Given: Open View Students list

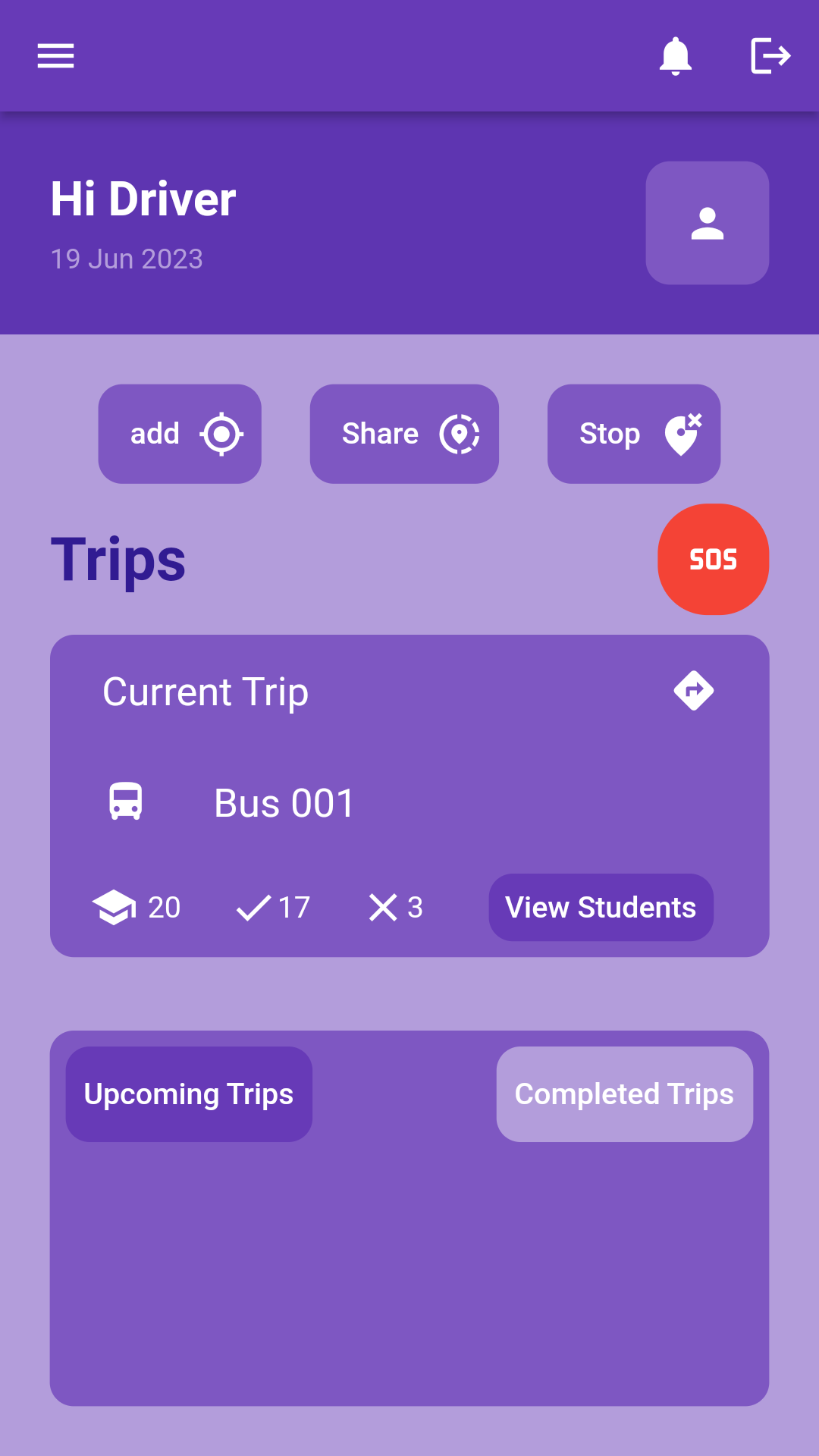Looking at the screenshot, I should pos(600,907).
